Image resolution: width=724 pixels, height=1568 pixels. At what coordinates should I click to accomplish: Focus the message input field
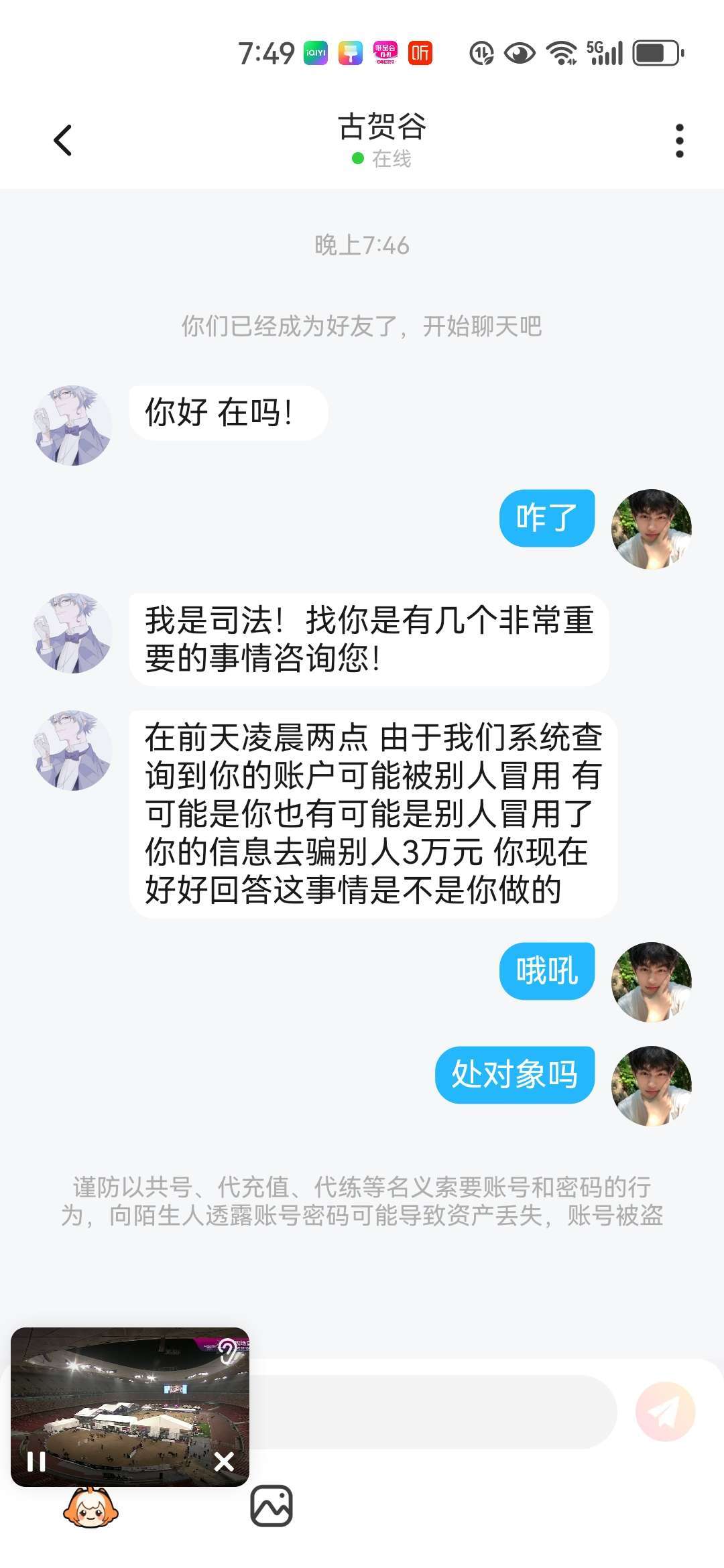tap(429, 1412)
